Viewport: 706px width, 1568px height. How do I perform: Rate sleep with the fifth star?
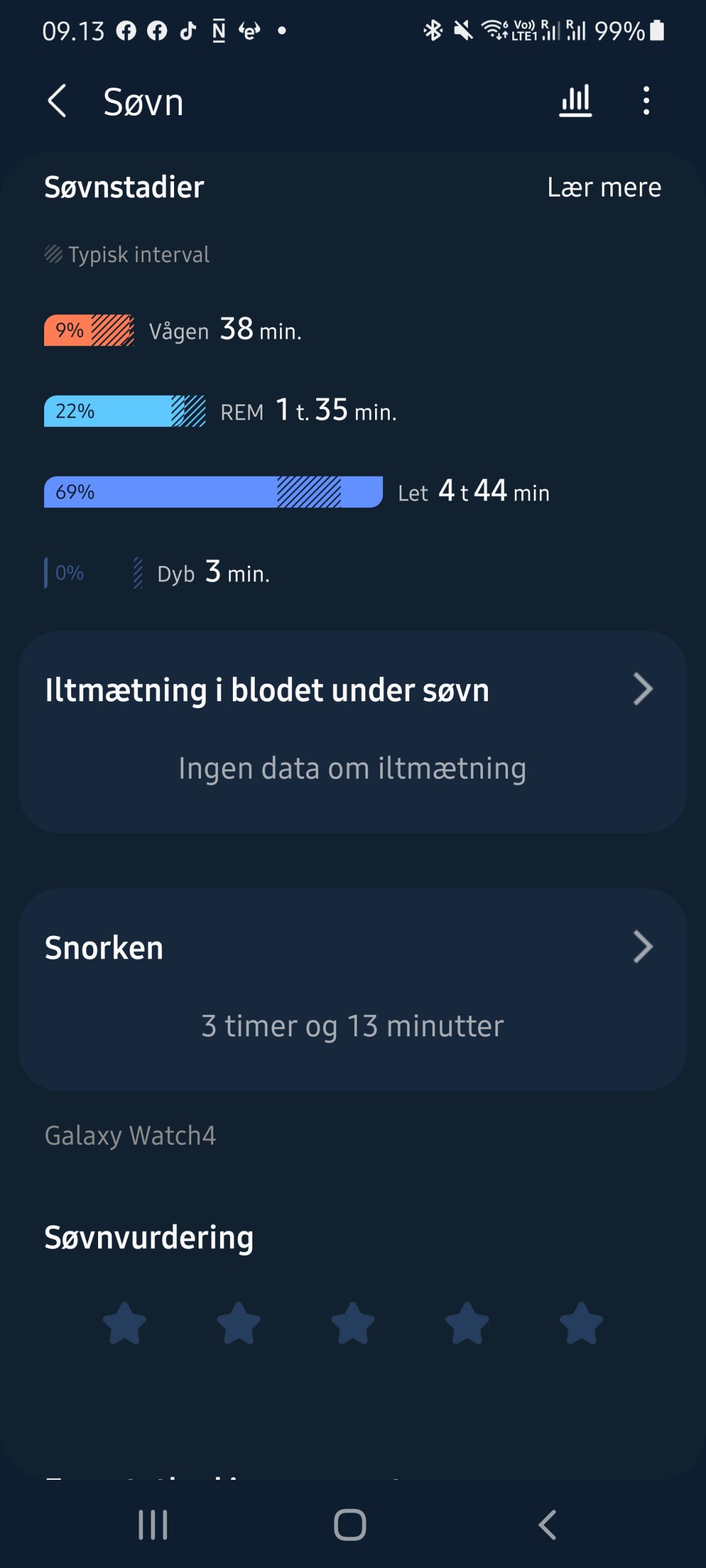(581, 1324)
